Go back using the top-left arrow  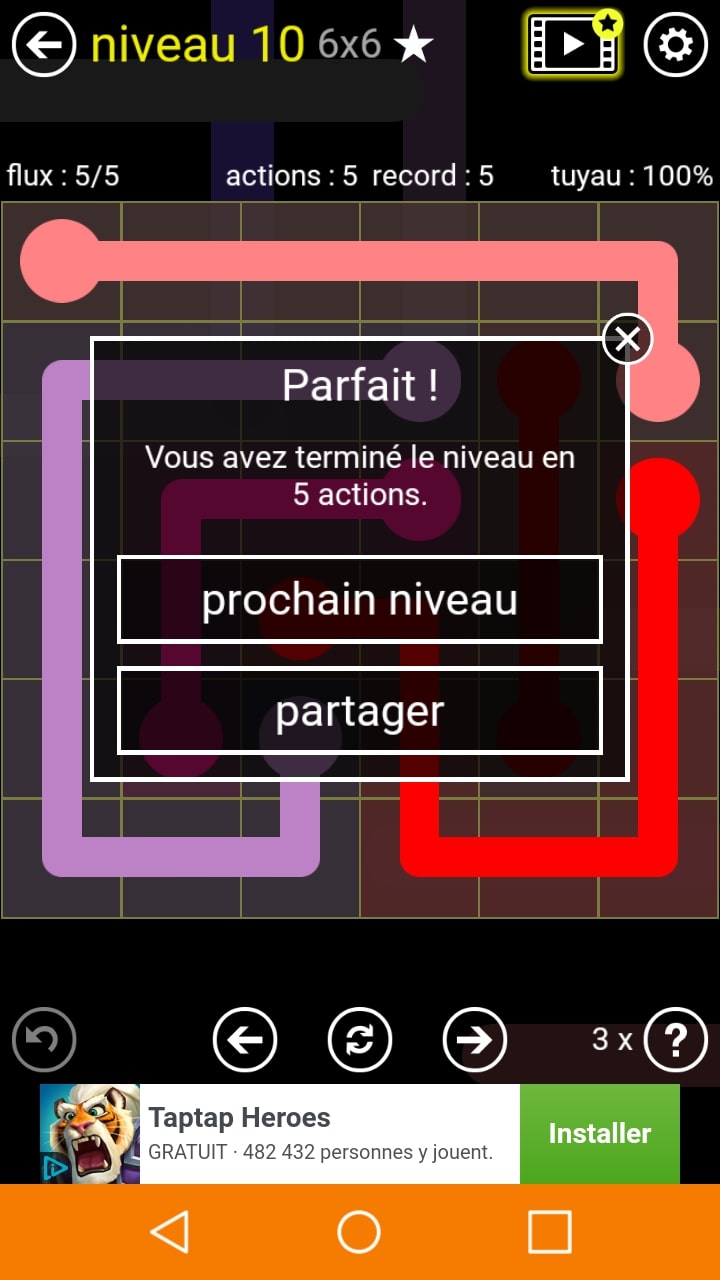click(x=44, y=44)
